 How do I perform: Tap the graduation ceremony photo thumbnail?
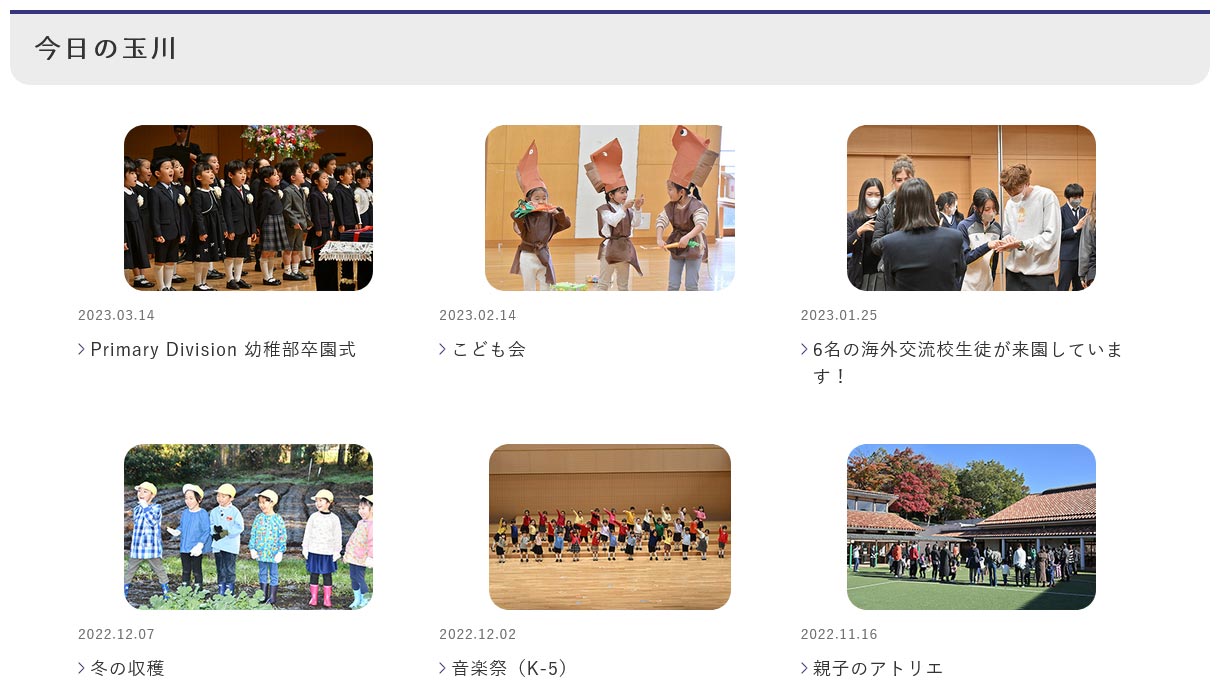248,208
